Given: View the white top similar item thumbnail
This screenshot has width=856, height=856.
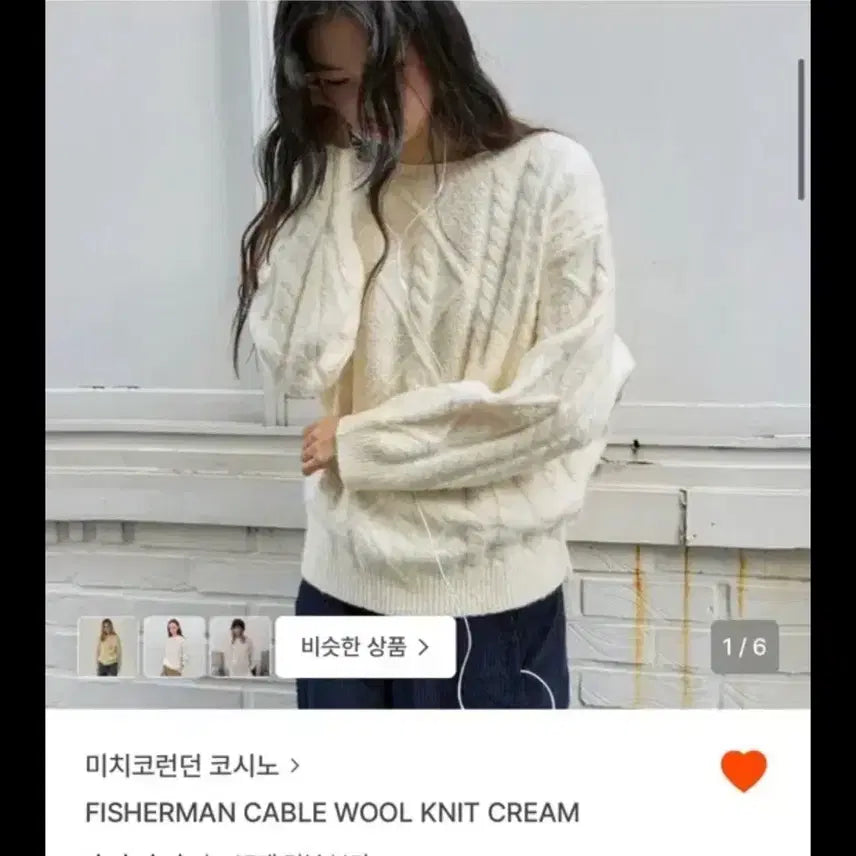Looking at the screenshot, I should (174, 646).
